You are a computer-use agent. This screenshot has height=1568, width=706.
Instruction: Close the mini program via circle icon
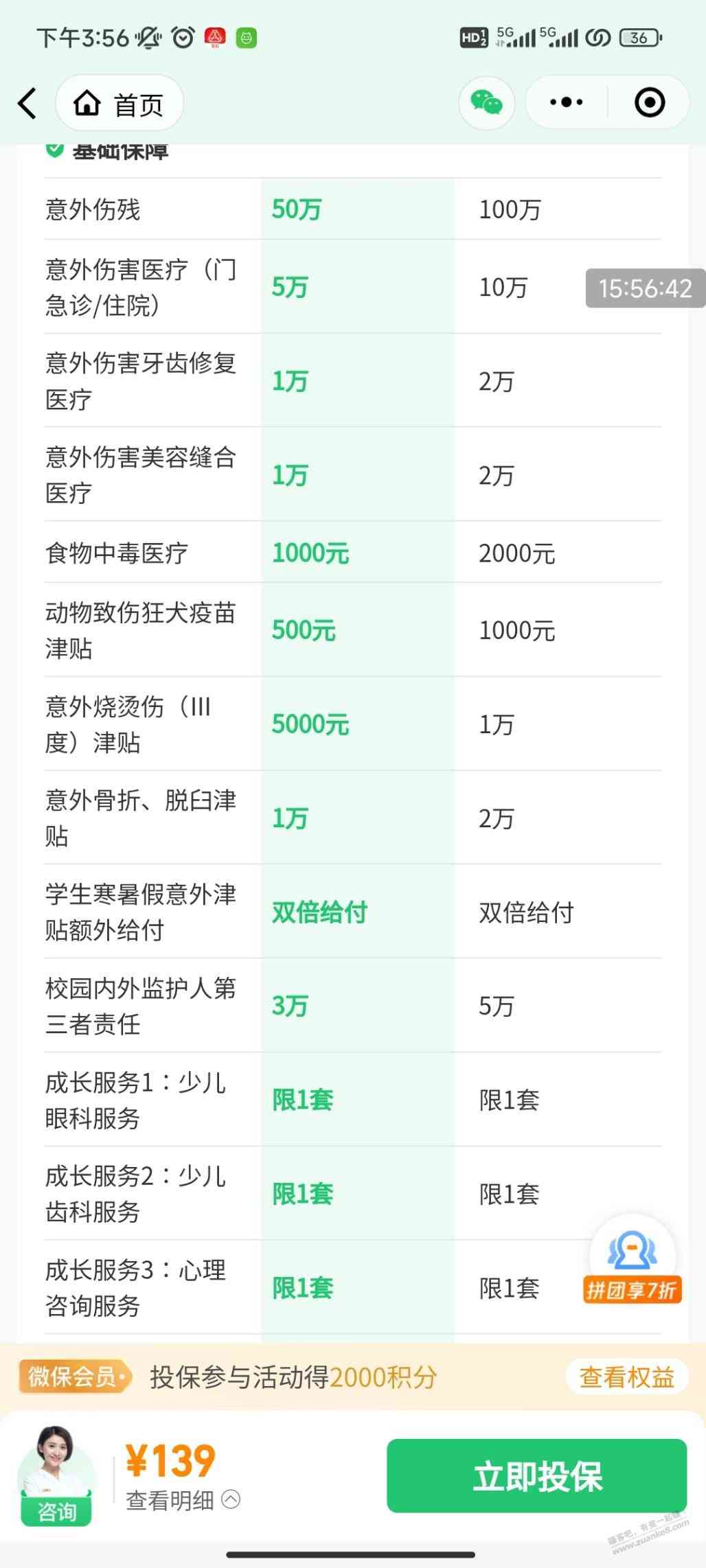click(649, 103)
